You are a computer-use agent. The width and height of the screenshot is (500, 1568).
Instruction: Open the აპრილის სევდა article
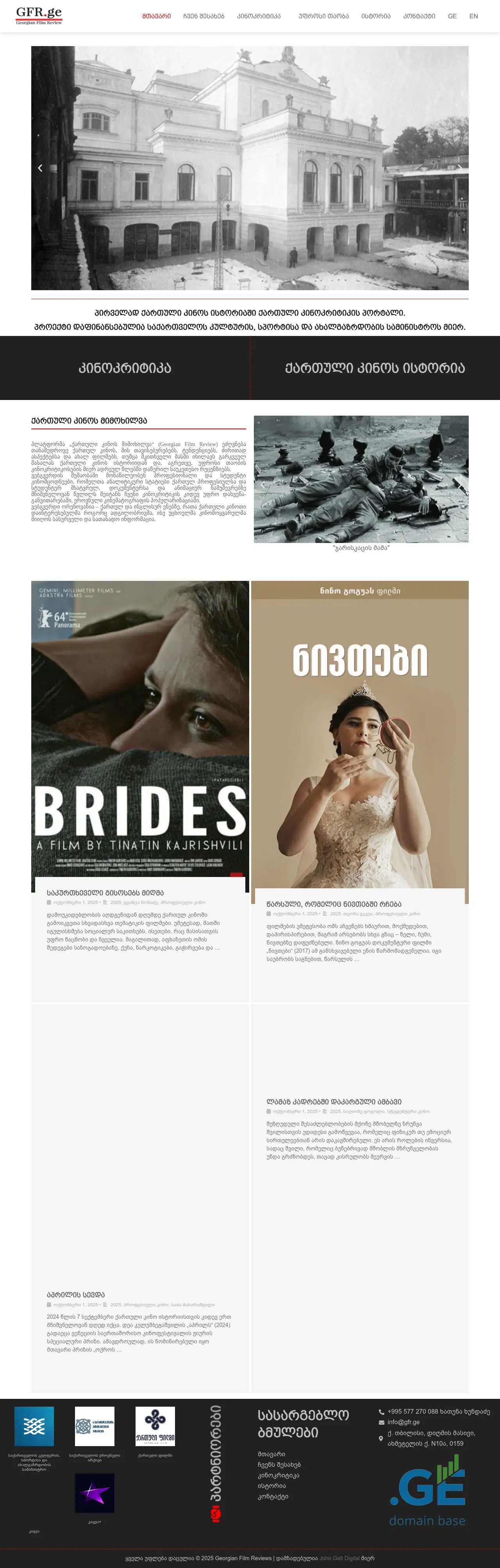pos(76,1295)
